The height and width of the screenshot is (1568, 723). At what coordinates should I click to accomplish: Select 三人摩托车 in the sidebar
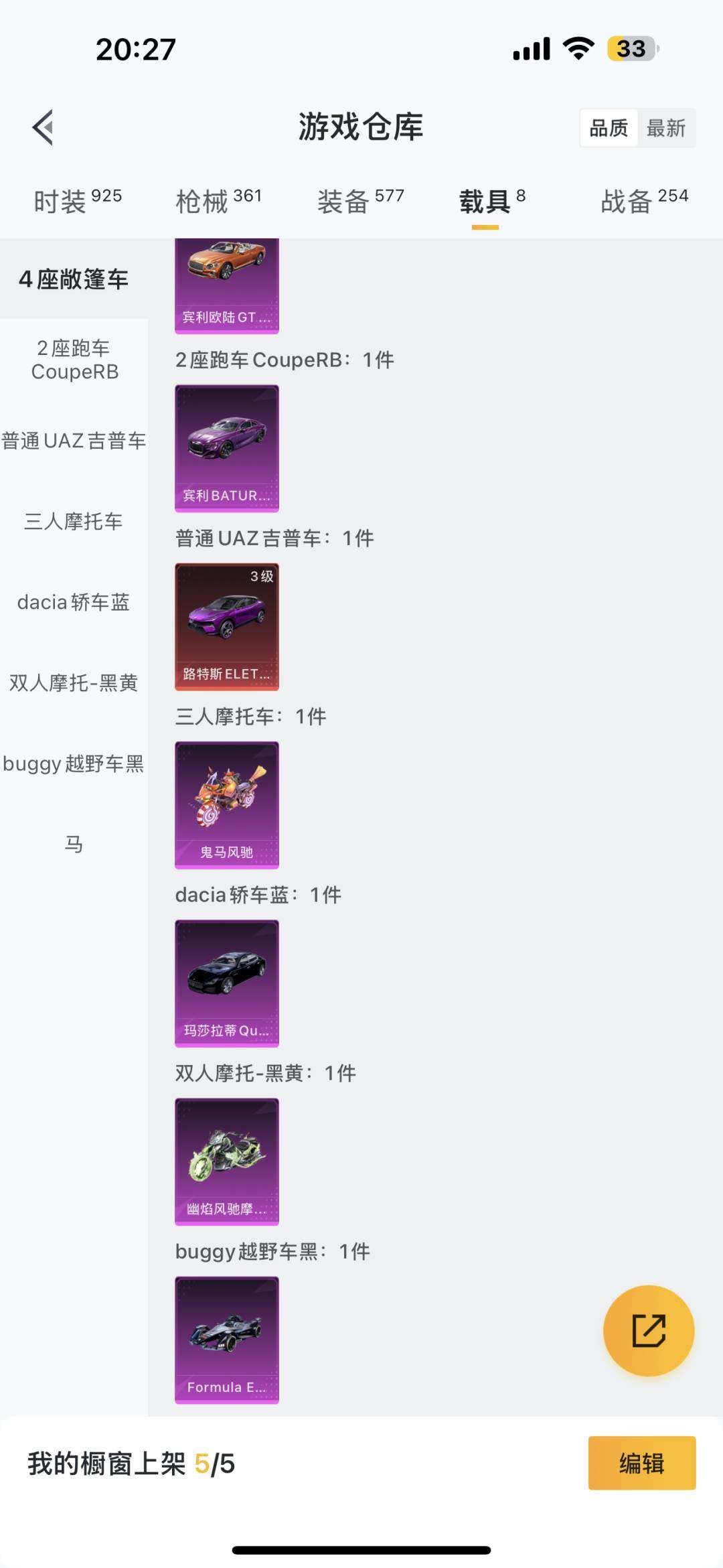(x=74, y=521)
